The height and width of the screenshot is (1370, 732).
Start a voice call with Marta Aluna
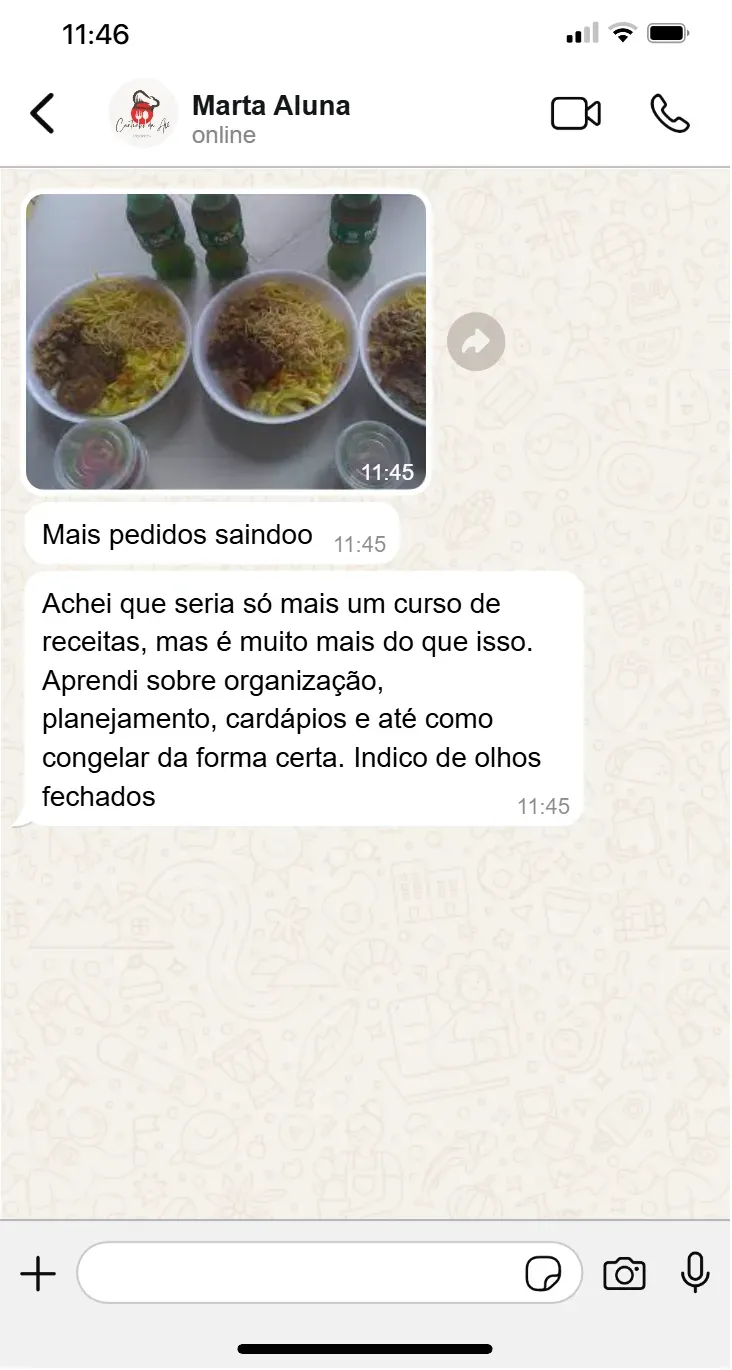click(x=669, y=114)
